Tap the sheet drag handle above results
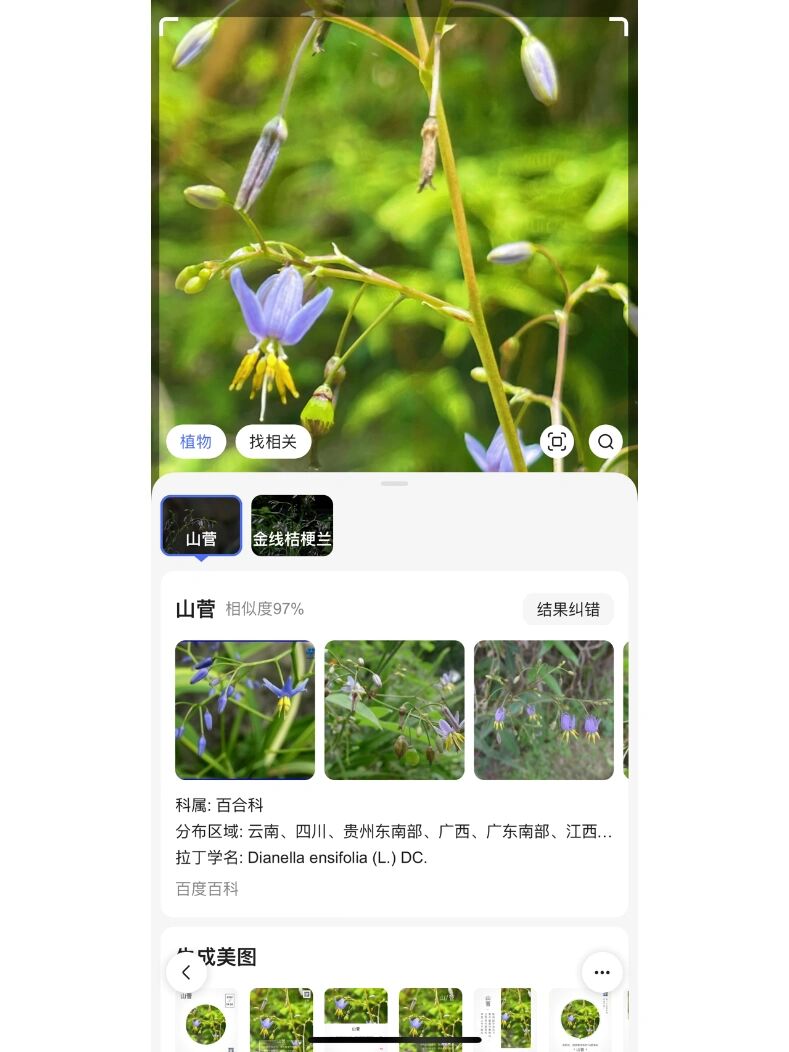The image size is (789, 1052). [x=394, y=483]
